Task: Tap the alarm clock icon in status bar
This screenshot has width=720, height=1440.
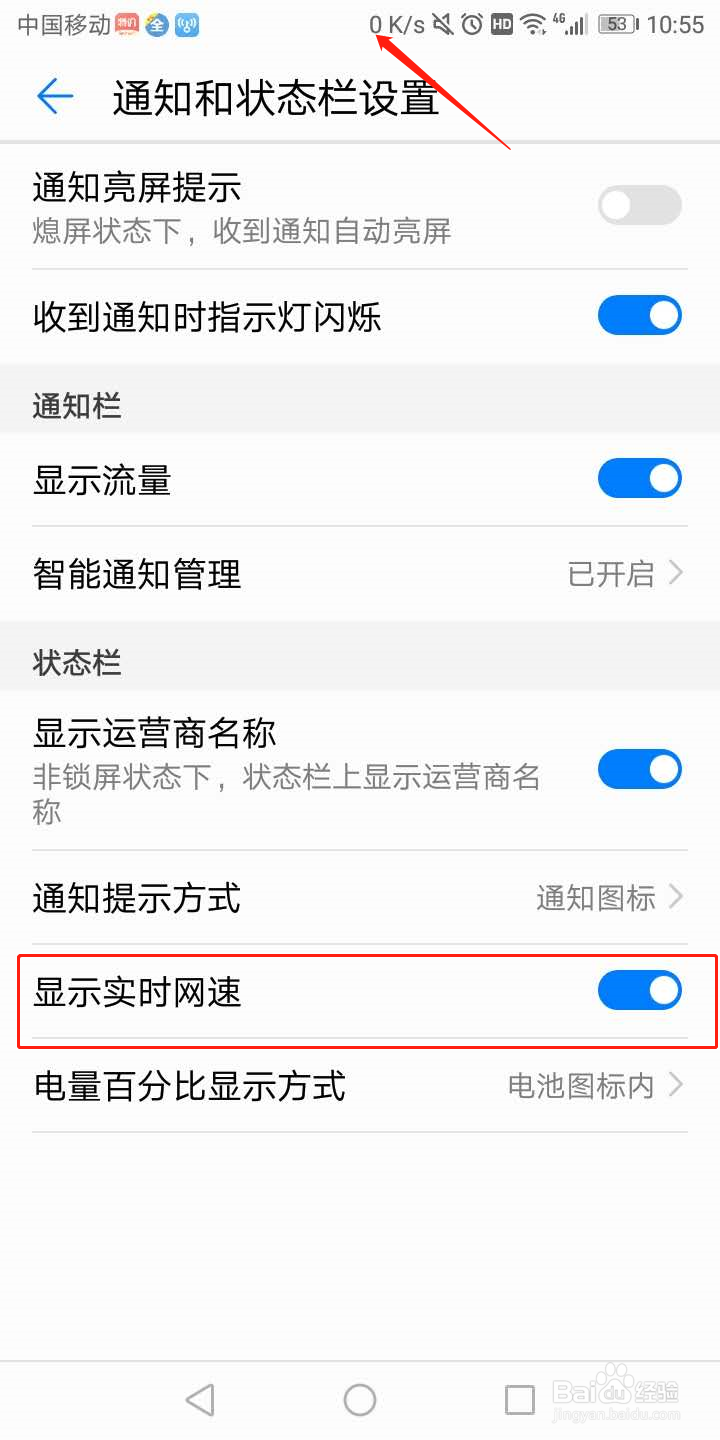Action: [x=470, y=23]
